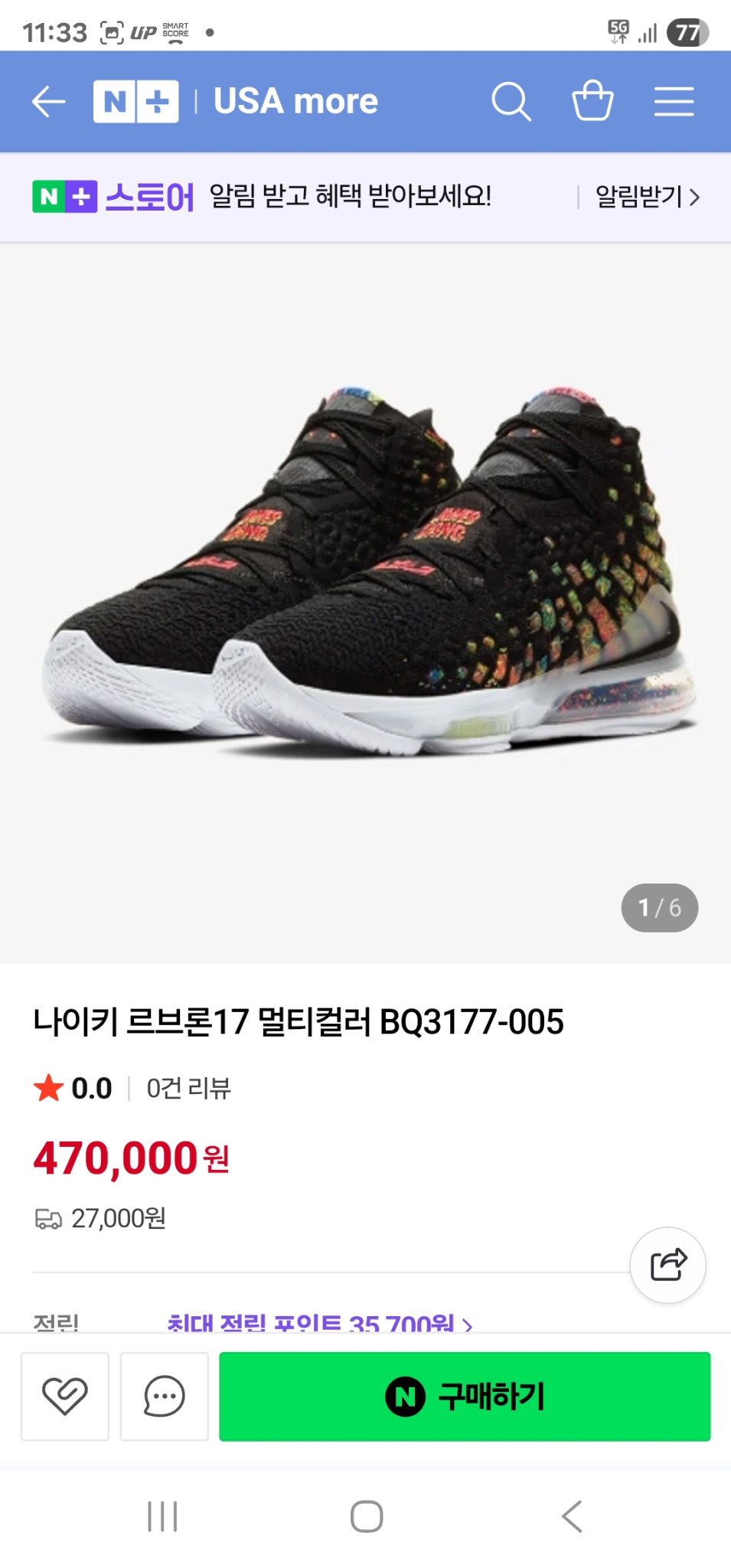This screenshot has height=1568, width=731.
Task: Add the shoes to your wishlist
Action: tap(65, 1396)
